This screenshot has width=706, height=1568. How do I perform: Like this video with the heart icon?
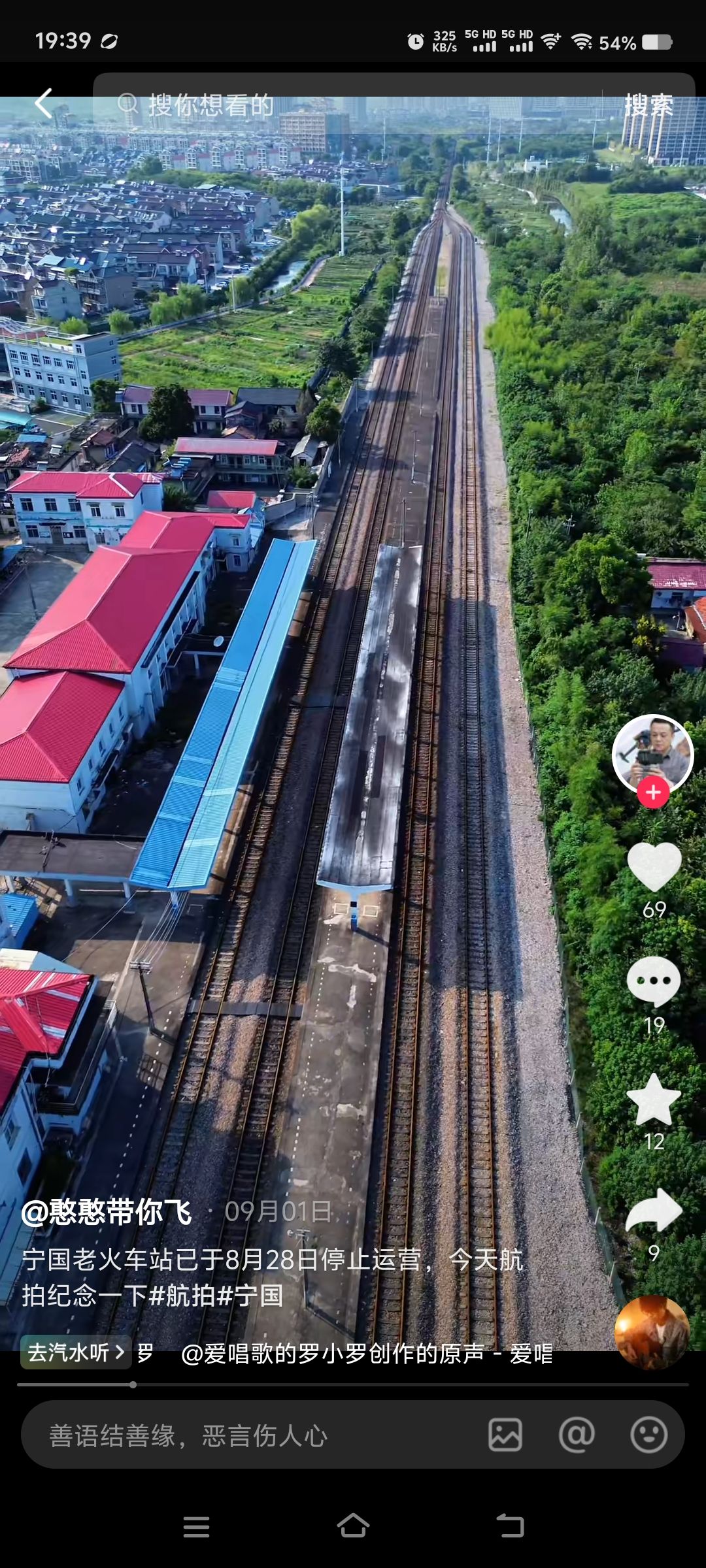click(654, 867)
